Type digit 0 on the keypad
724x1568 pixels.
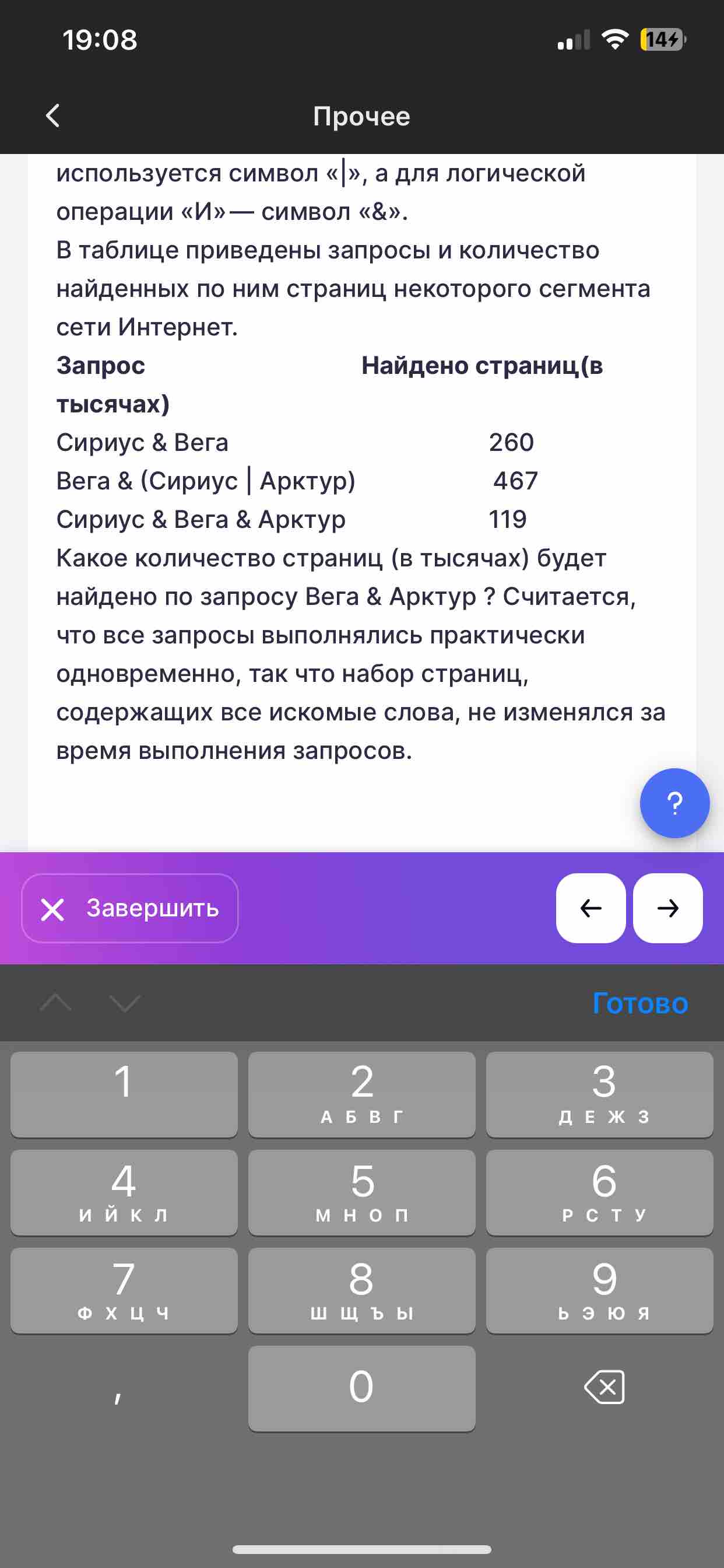click(x=361, y=1388)
